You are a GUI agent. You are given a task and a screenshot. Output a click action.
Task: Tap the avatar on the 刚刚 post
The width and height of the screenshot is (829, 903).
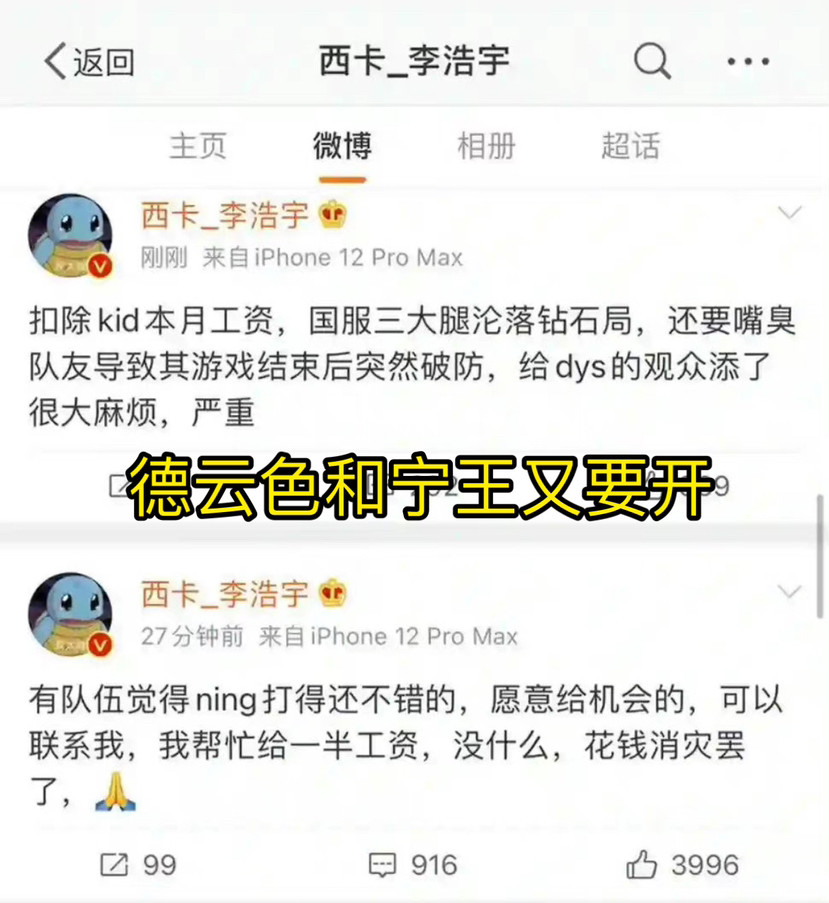(x=70, y=236)
